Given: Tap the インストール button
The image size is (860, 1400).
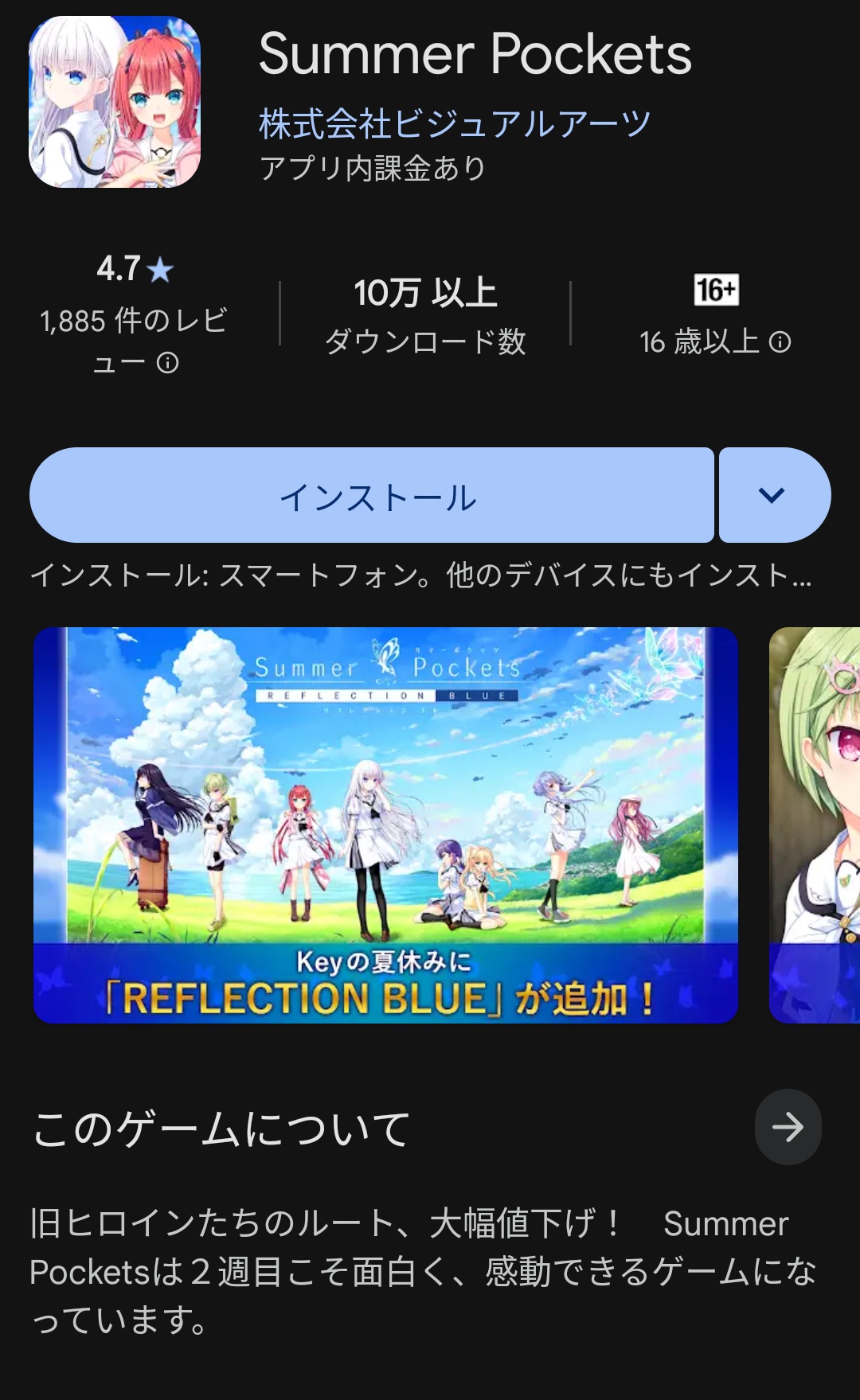Looking at the screenshot, I should (x=372, y=495).
